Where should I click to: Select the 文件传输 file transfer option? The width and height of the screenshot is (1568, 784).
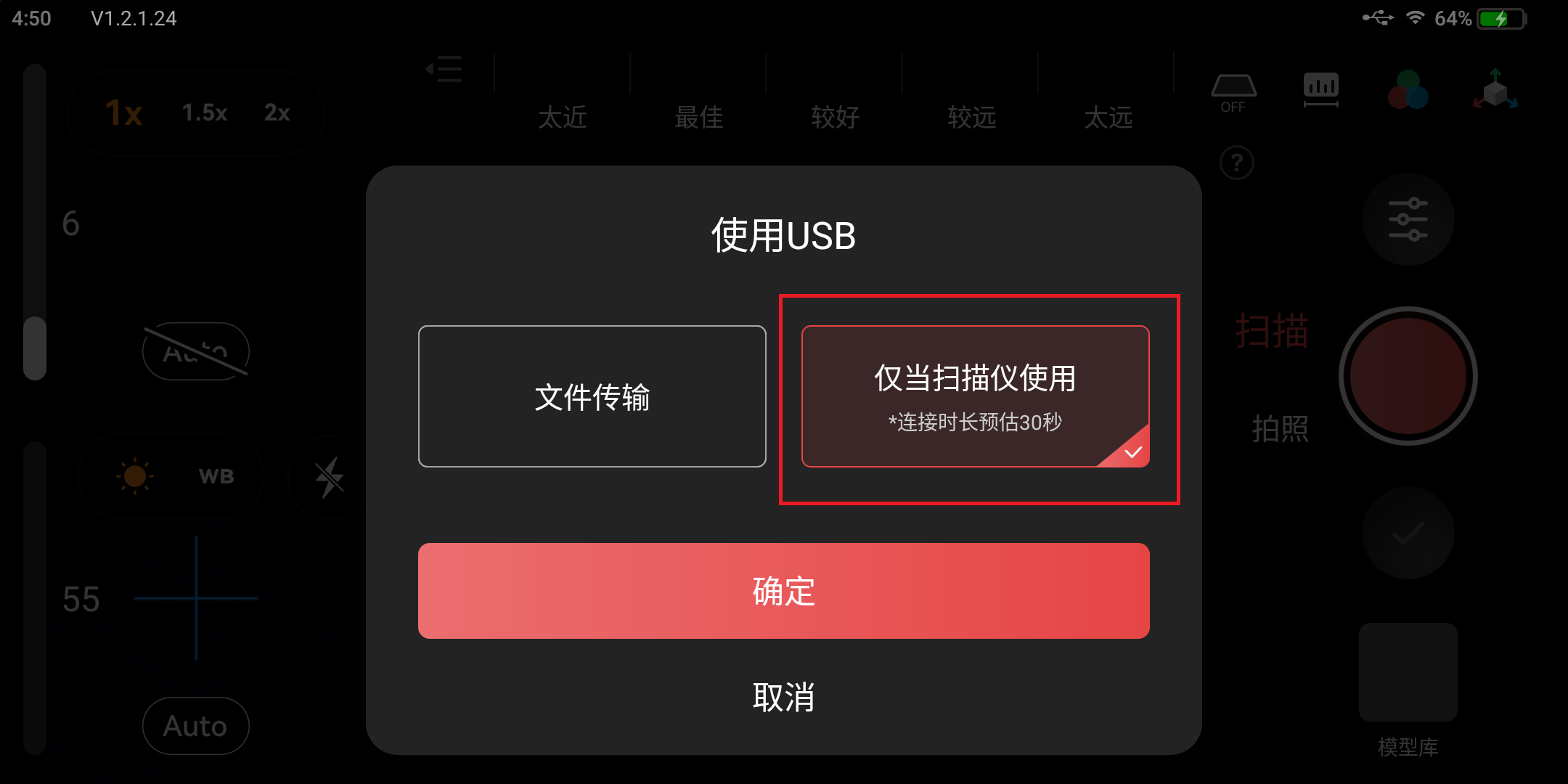coord(592,396)
